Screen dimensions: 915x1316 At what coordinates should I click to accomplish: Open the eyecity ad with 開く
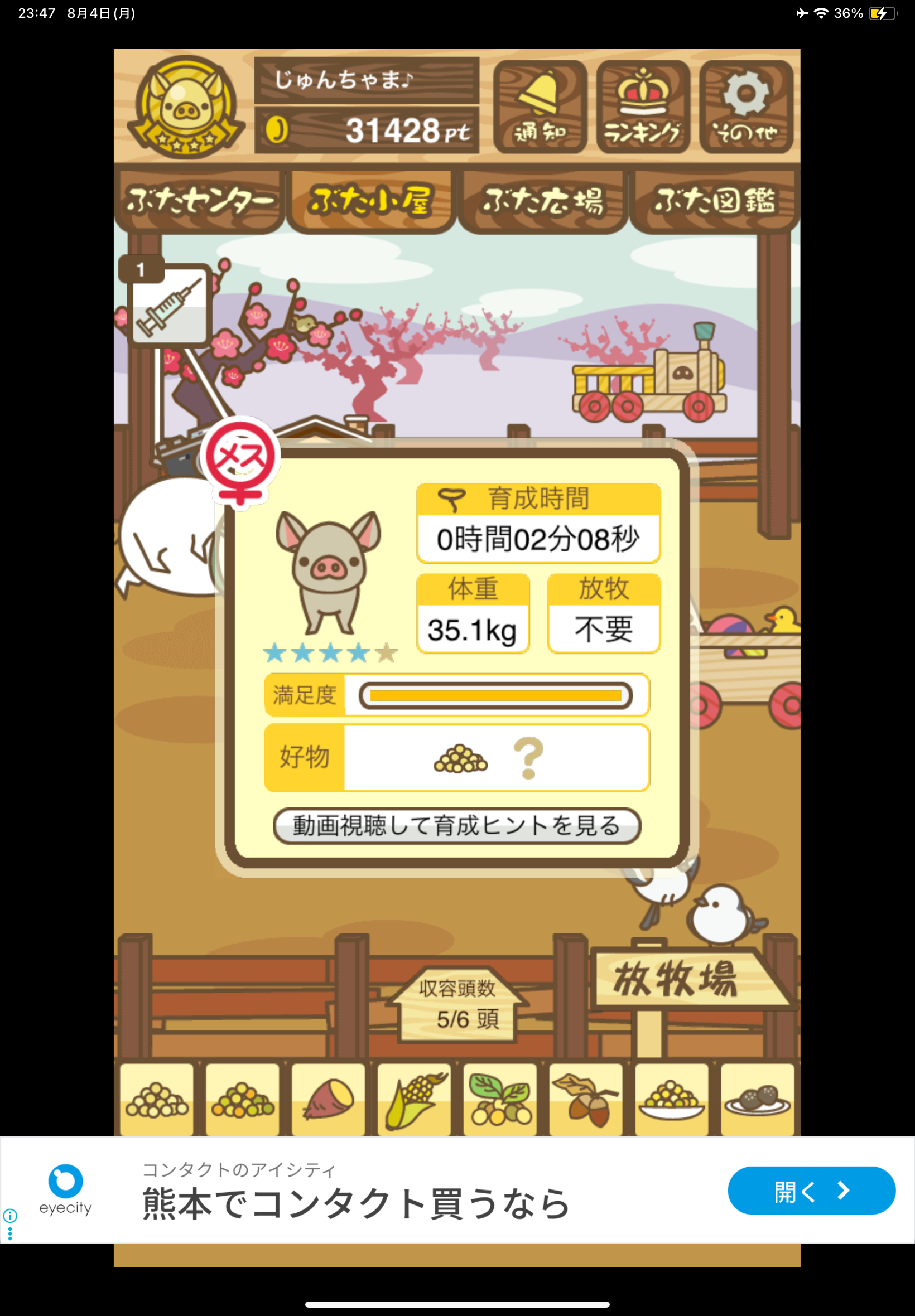pyautogui.click(x=811, y=1191)
